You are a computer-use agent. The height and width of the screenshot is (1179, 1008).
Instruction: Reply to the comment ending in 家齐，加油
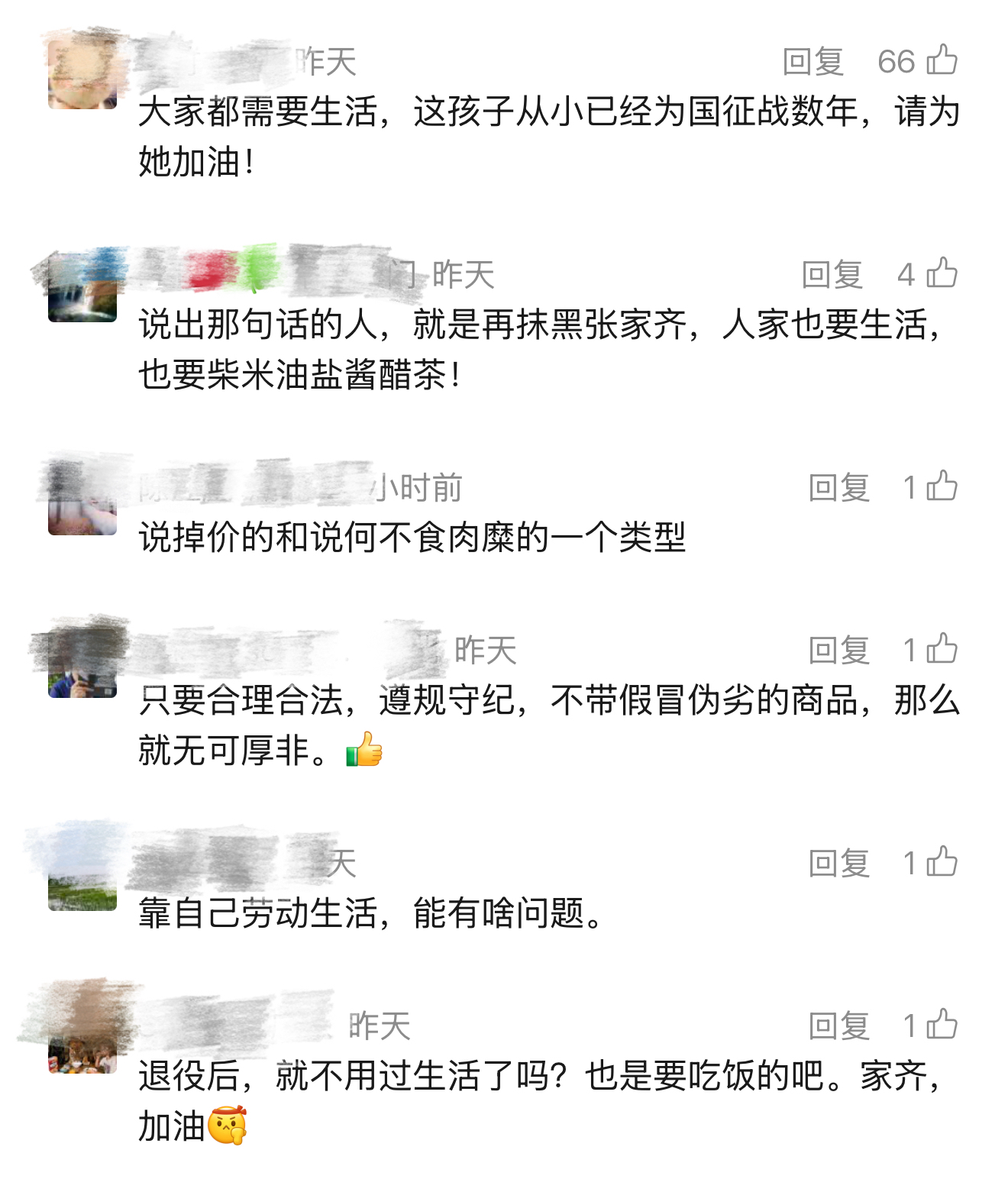coord(838,1026)
